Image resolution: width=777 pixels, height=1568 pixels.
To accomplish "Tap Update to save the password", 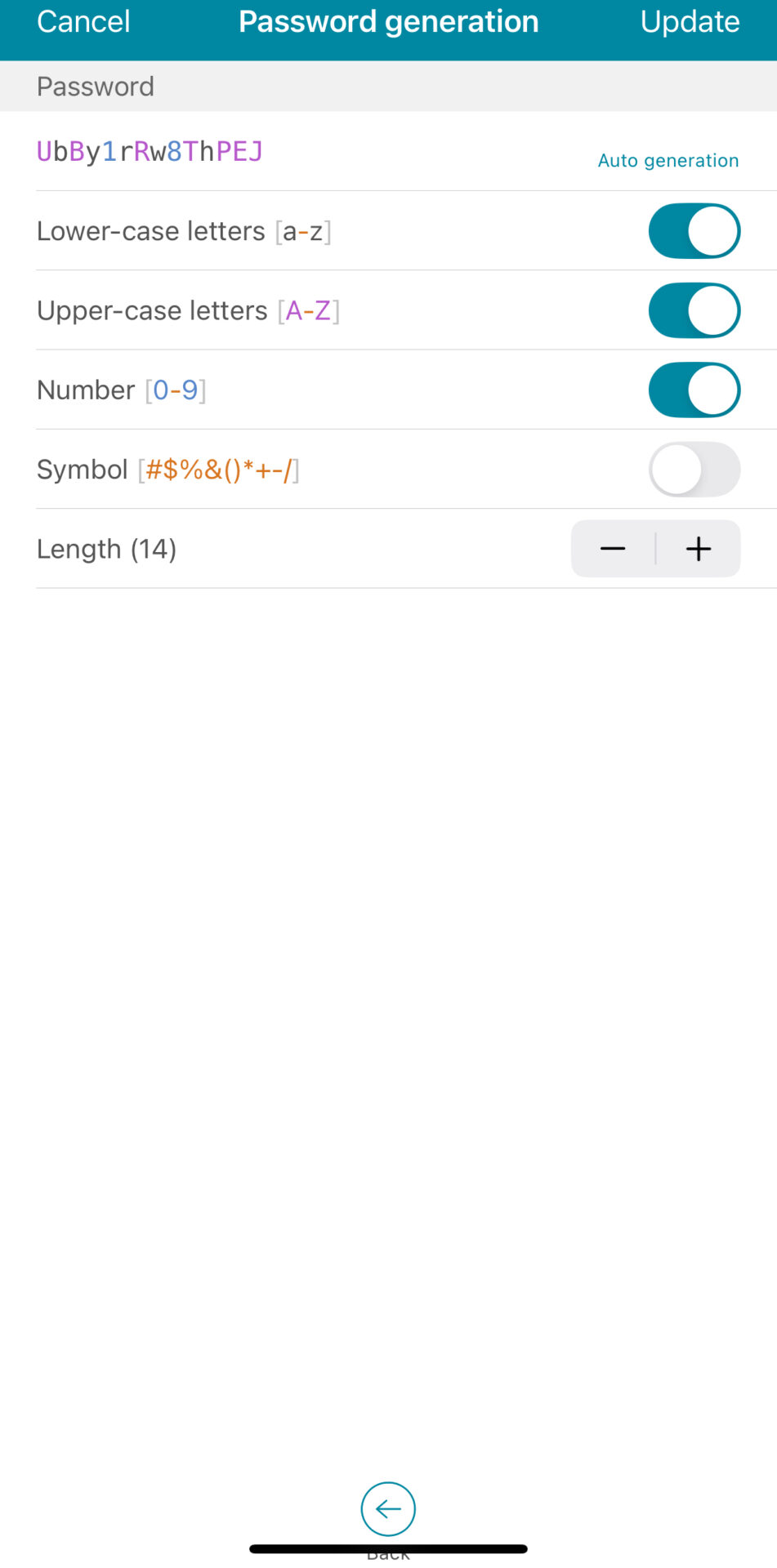I will (690, 21).
